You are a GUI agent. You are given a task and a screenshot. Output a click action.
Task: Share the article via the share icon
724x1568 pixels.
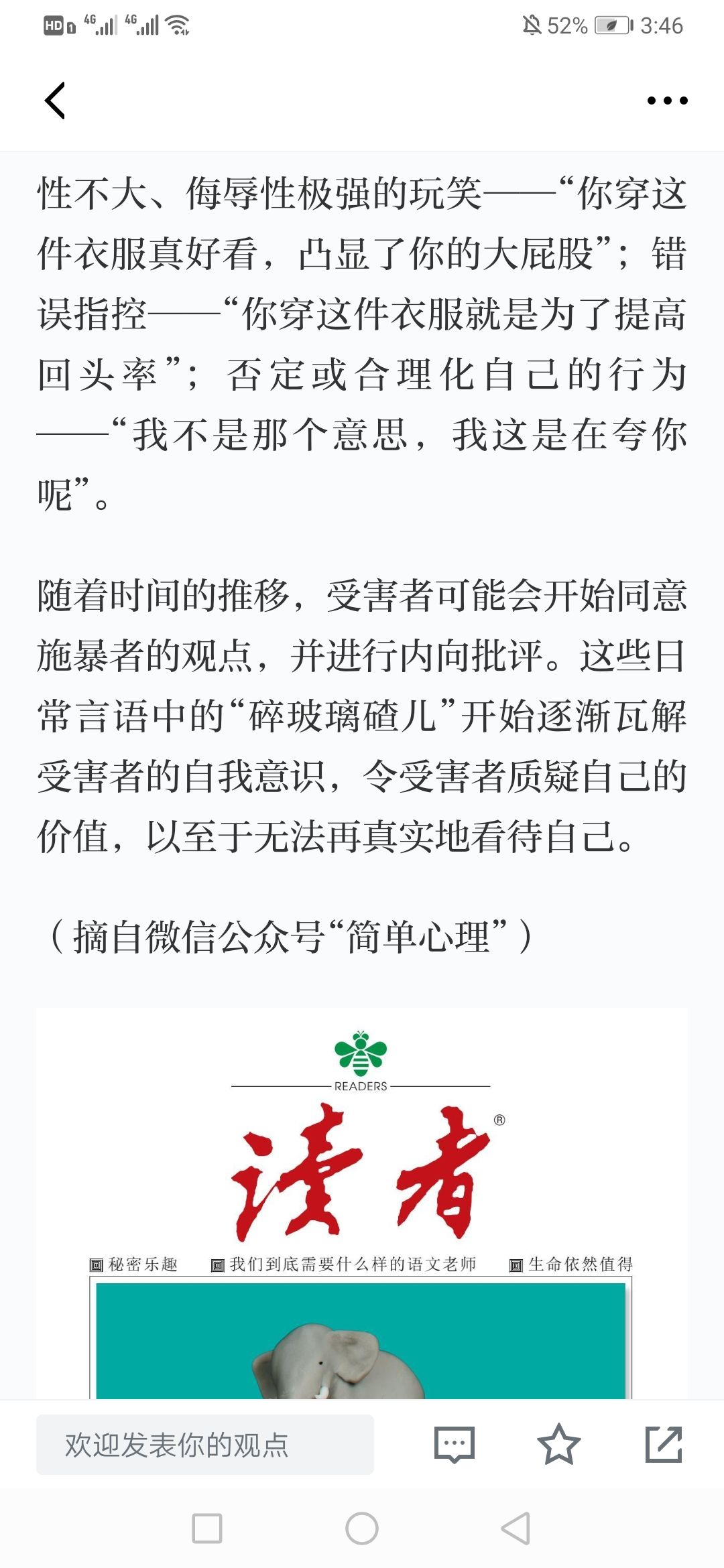(x=664, y=1445)
